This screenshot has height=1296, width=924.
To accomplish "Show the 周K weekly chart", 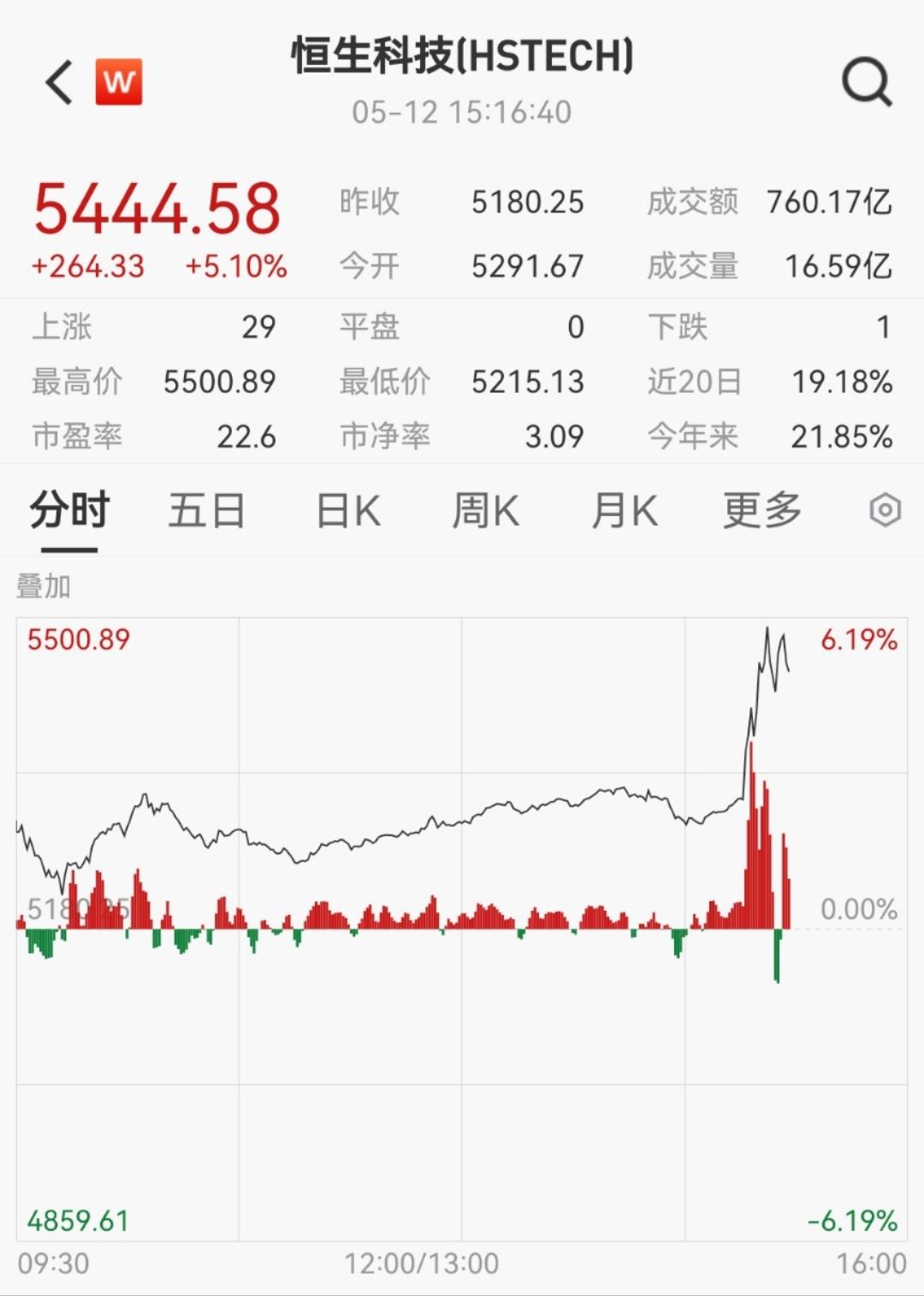I will [x=485, y=511].
